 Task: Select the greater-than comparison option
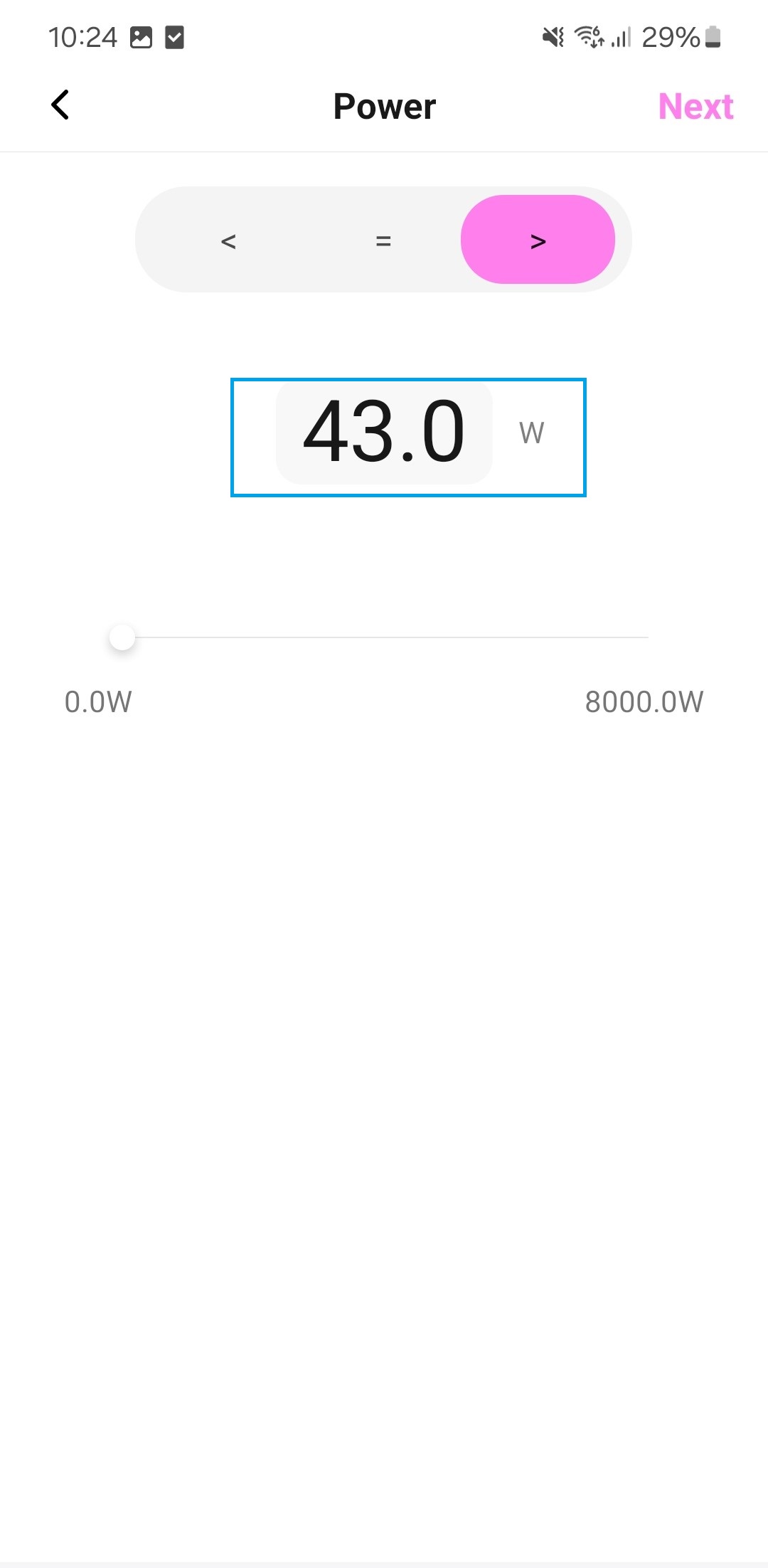pos(538,240)
